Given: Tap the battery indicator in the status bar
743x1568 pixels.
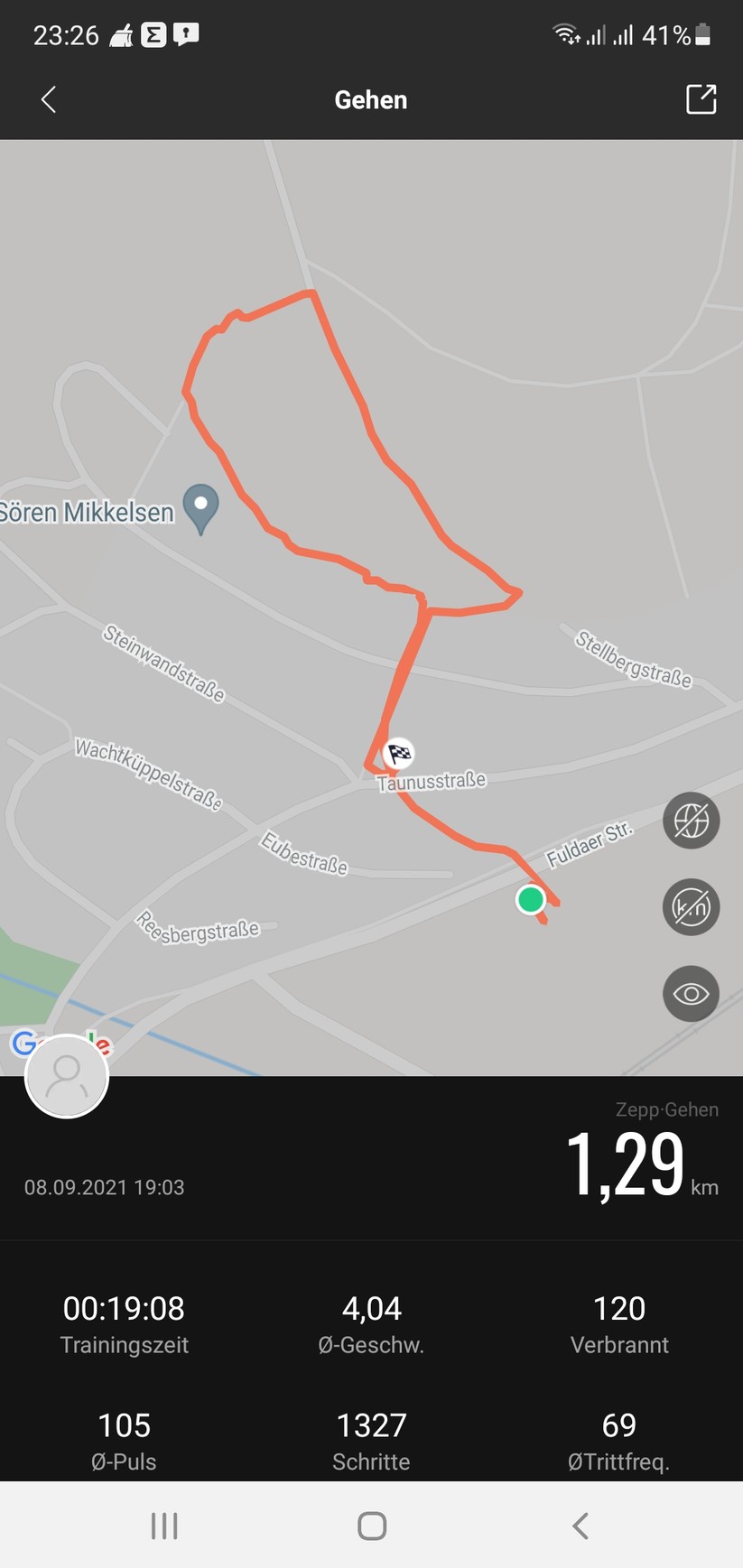Looking at the screenshot, I should tap(703, 35).
